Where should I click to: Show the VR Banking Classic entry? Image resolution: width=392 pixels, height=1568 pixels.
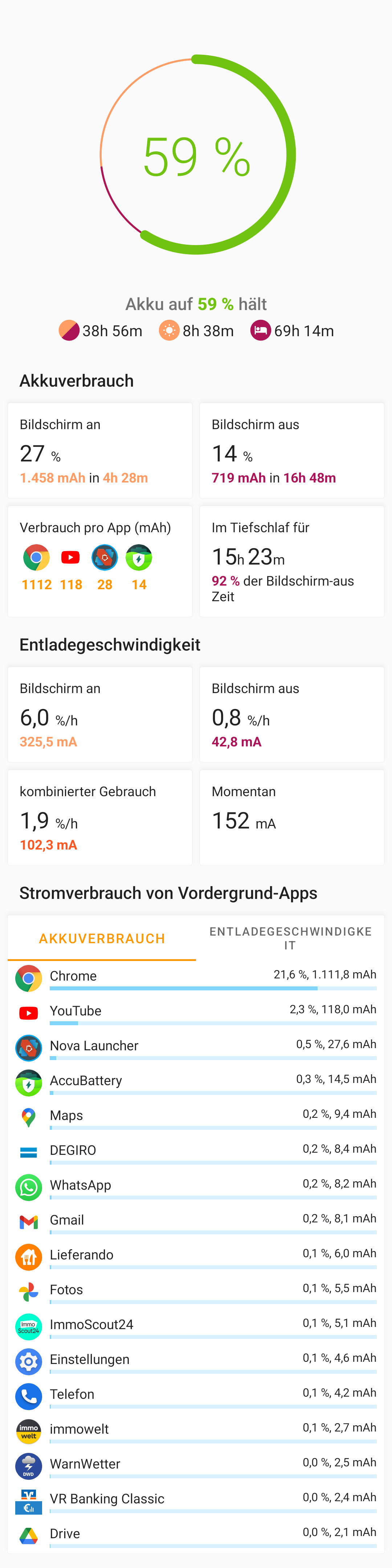(196, 1500)
